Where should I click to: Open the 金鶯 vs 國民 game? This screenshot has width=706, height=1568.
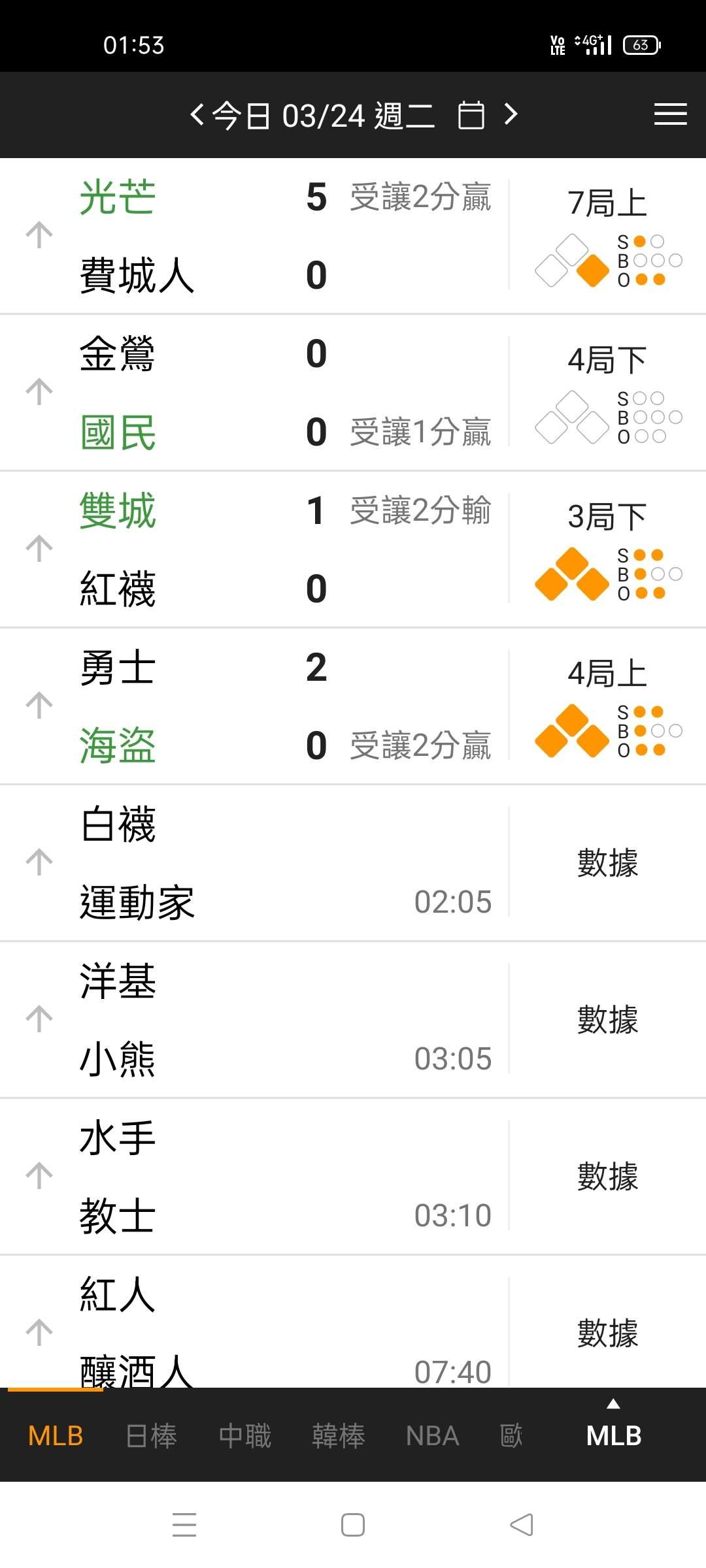(x=261, y=392)
